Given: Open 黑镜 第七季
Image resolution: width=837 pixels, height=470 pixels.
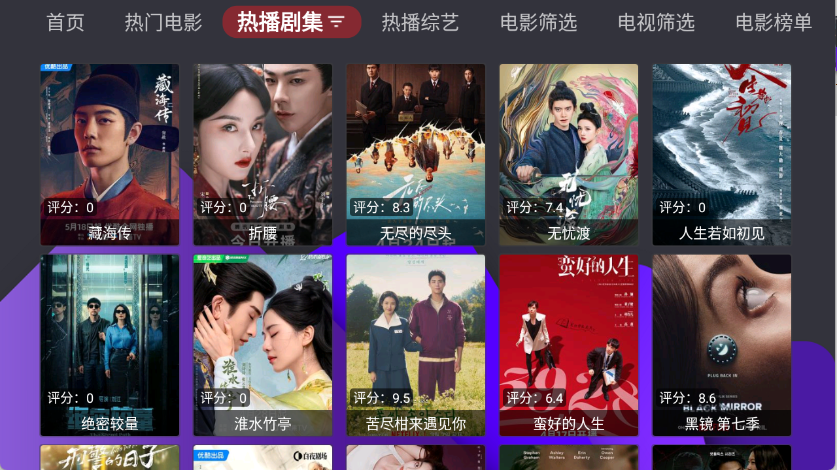Looking at the screenshot, I should pos(722,345).
